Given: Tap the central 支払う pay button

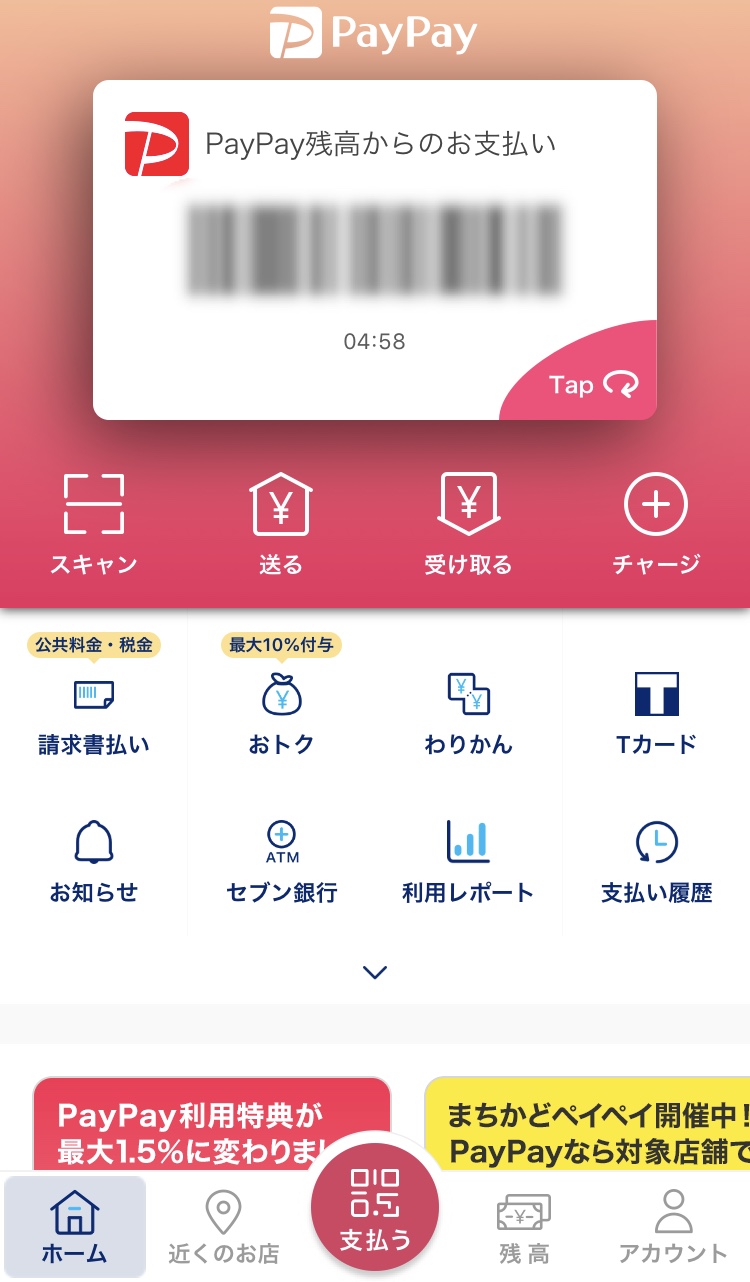Looking at the screenshot, I should 375,1209.
